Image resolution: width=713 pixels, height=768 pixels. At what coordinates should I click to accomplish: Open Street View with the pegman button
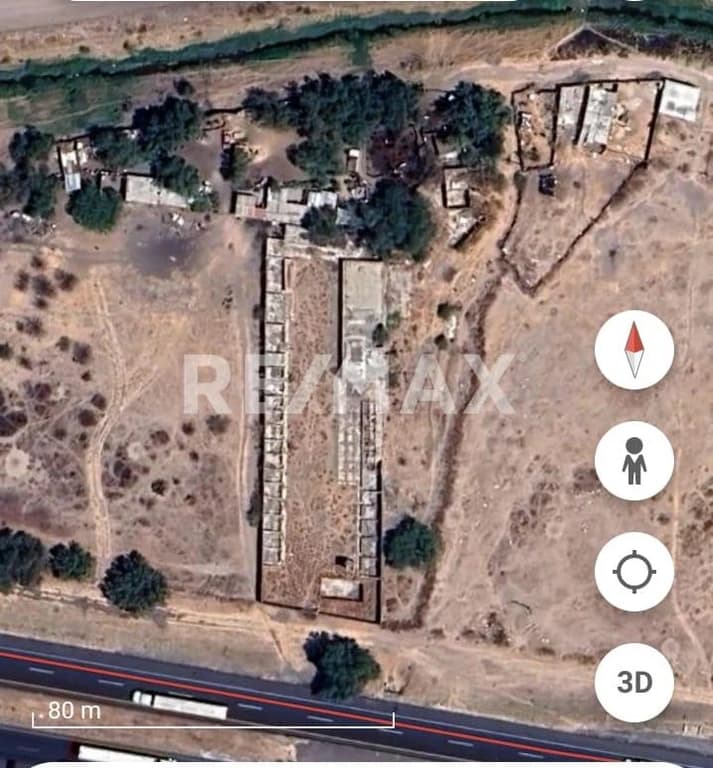point(634,461)
